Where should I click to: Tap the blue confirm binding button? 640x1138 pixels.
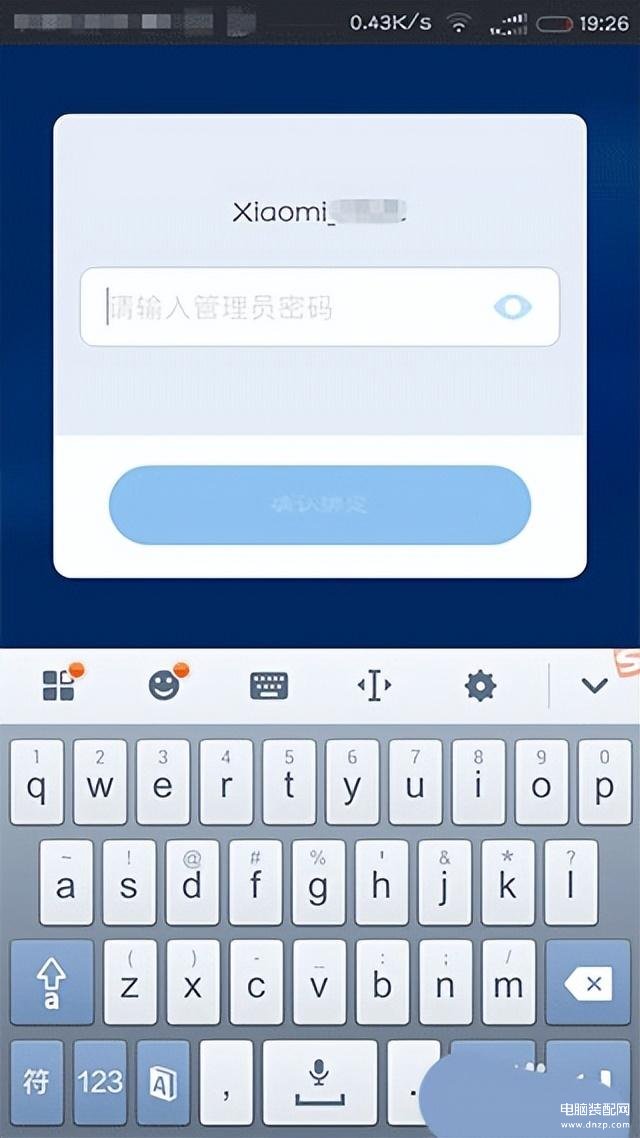tap(319, 504)
